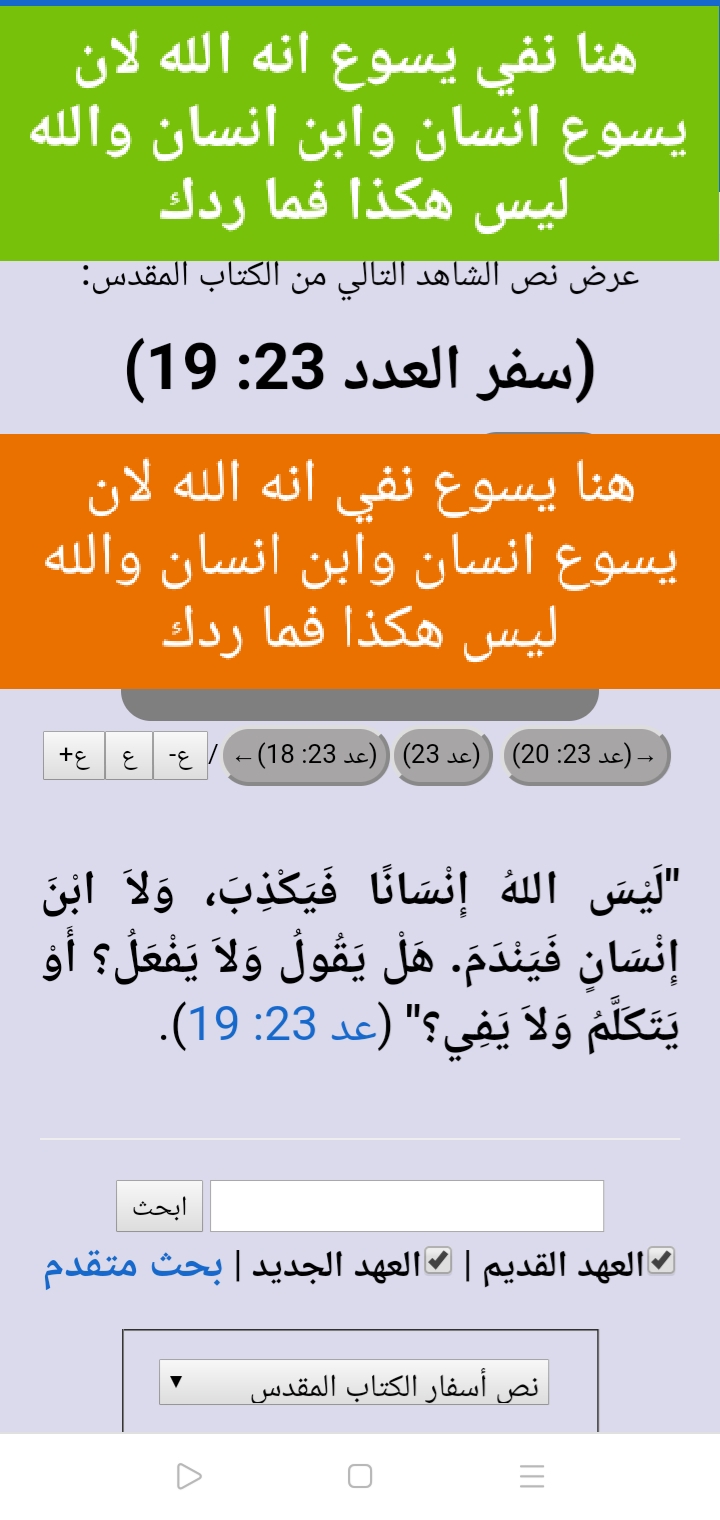Uncheck the العهد الجديد checkbox
The width and height of the screenshot is (720, 1520).
click(x=438, y=1262)
